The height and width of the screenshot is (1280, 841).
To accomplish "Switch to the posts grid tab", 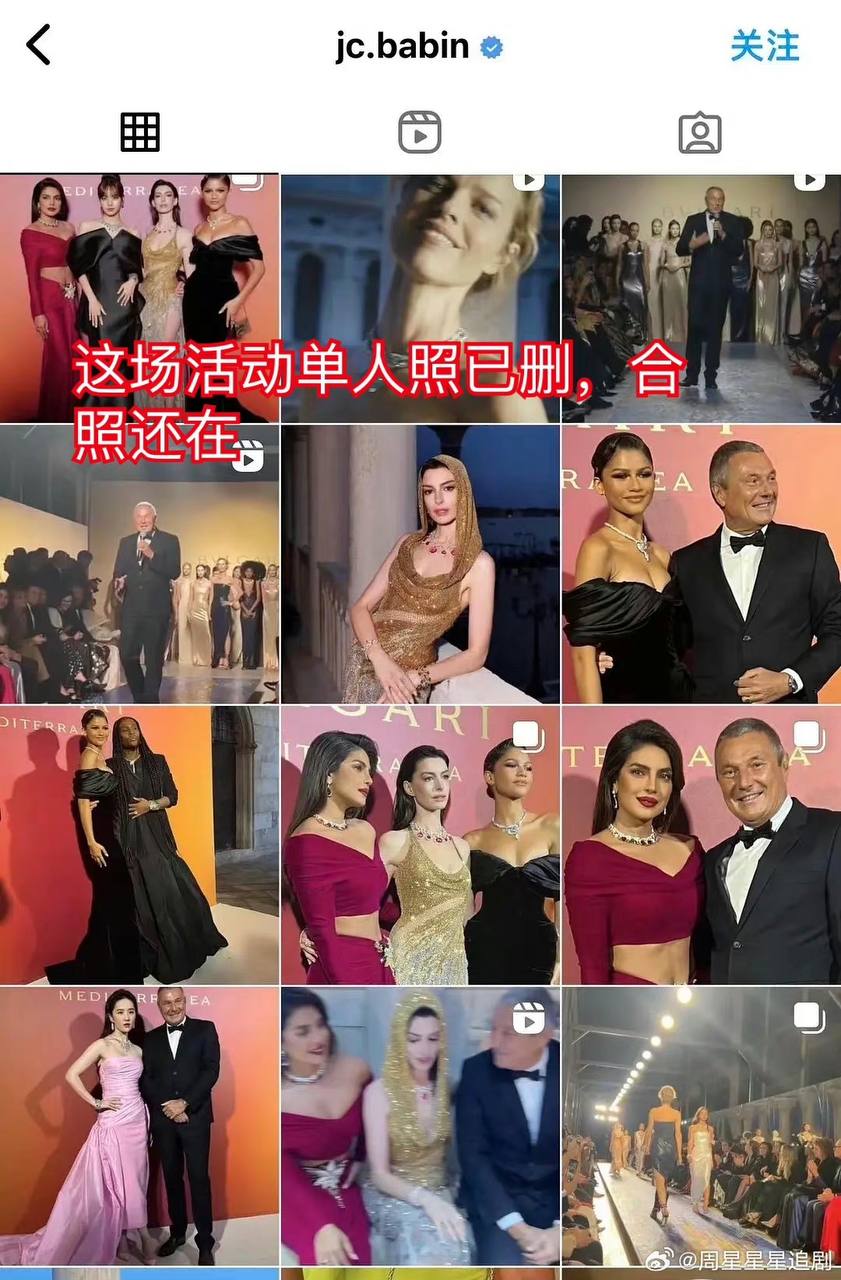I will [140, 132].
